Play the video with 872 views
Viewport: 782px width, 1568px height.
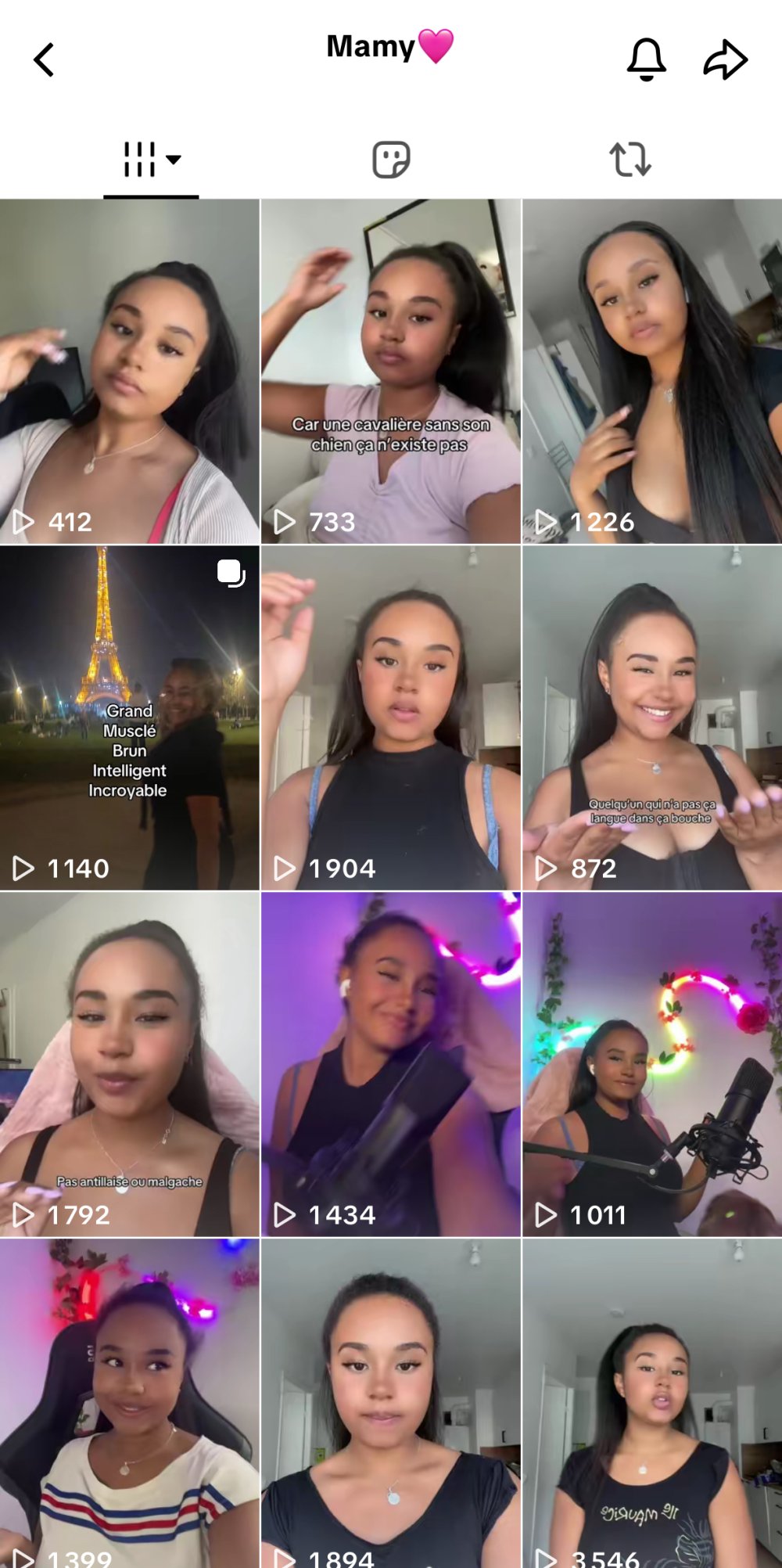point(652,718)
